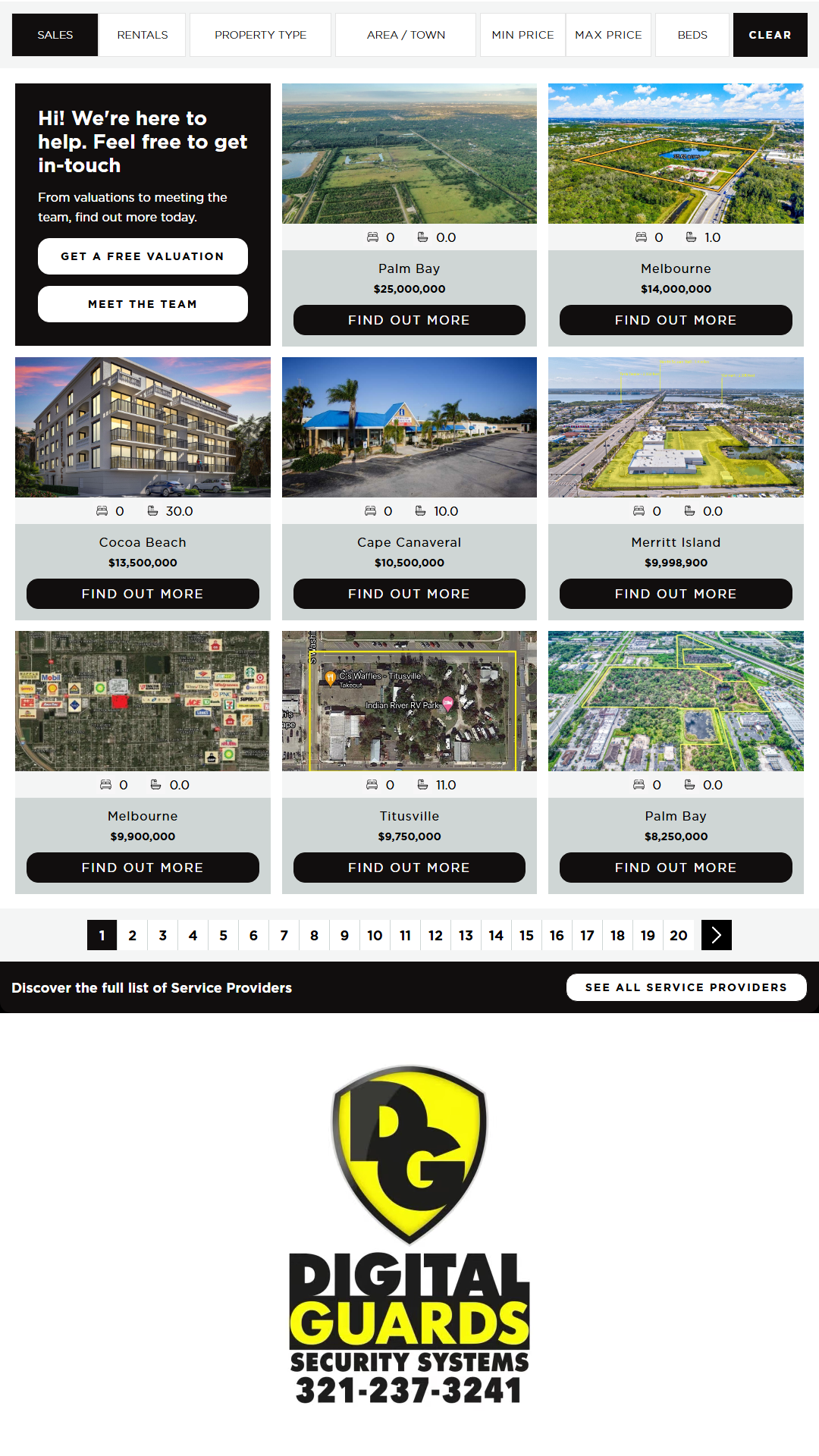The width and height of the screenshot is (819, 1456).
Task: Choose a number of Beds
Action: (x=692, y=35)
